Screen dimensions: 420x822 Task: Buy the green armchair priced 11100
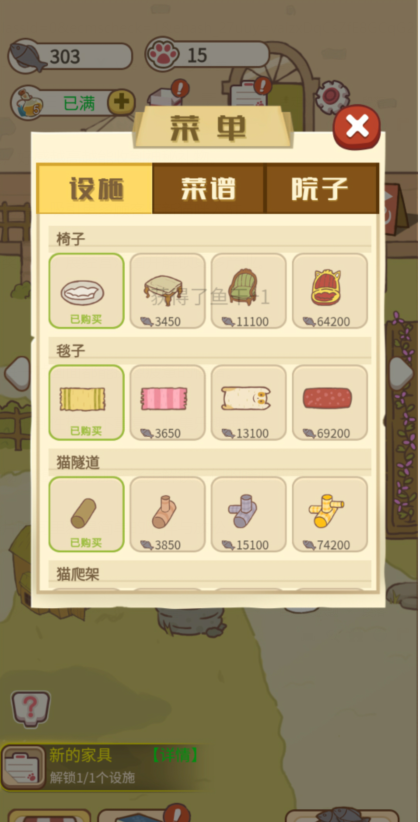pos(249,291)
